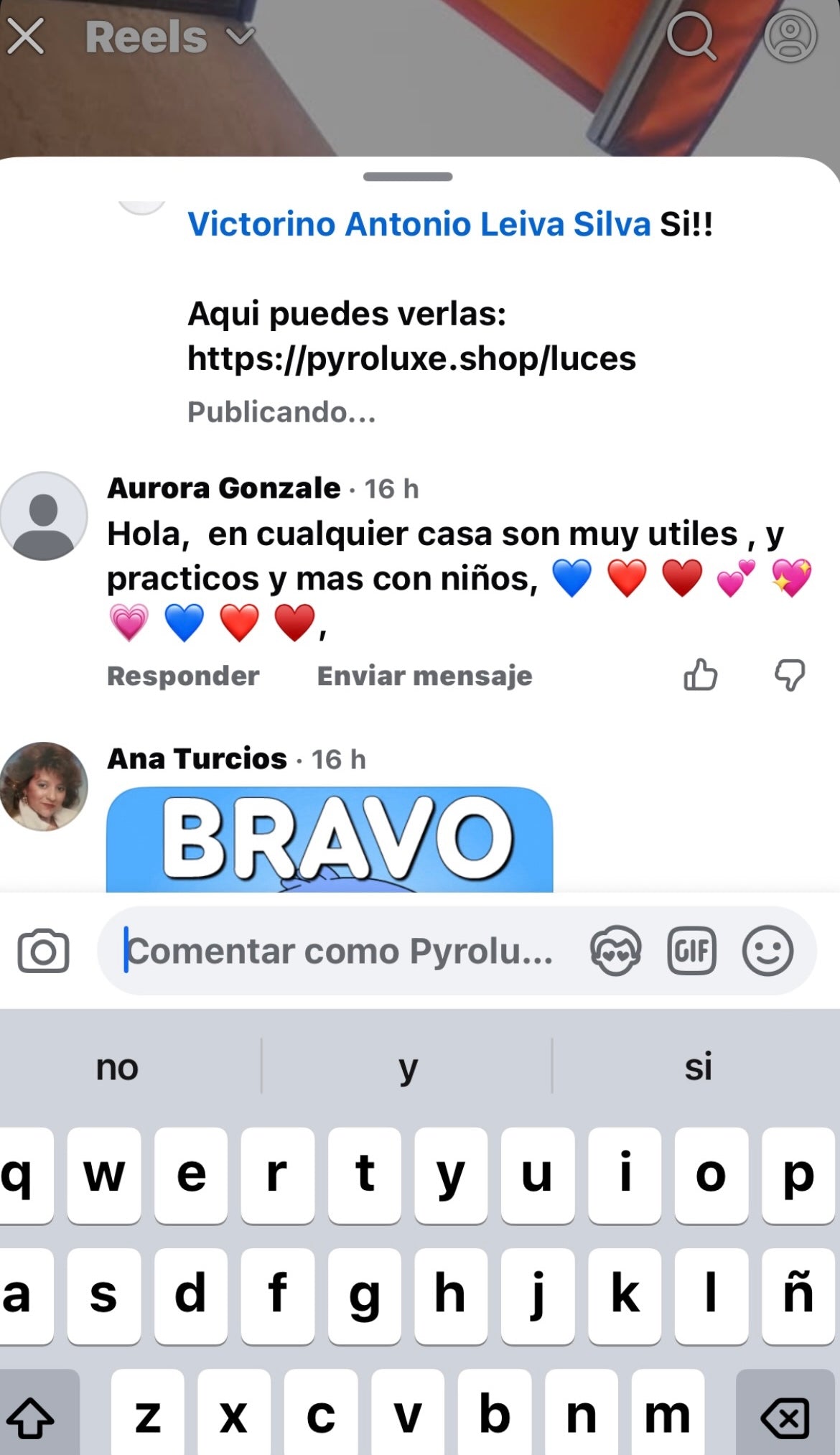The image size is (840, 1455).
Task: Attach a photo with the camera icon
Action: click(43, 952)
